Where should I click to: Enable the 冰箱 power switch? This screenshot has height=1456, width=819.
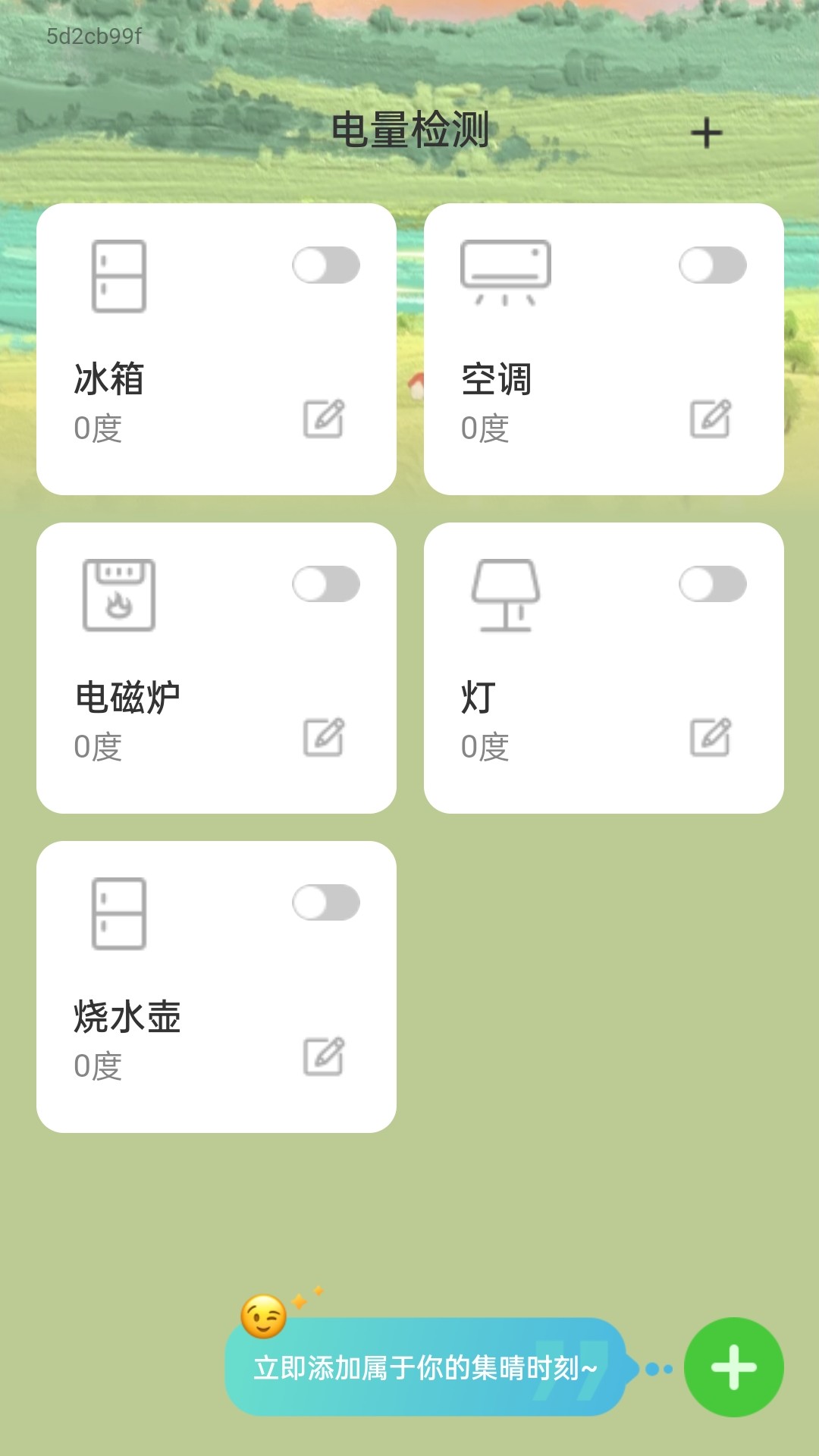(x=326, y=263)
